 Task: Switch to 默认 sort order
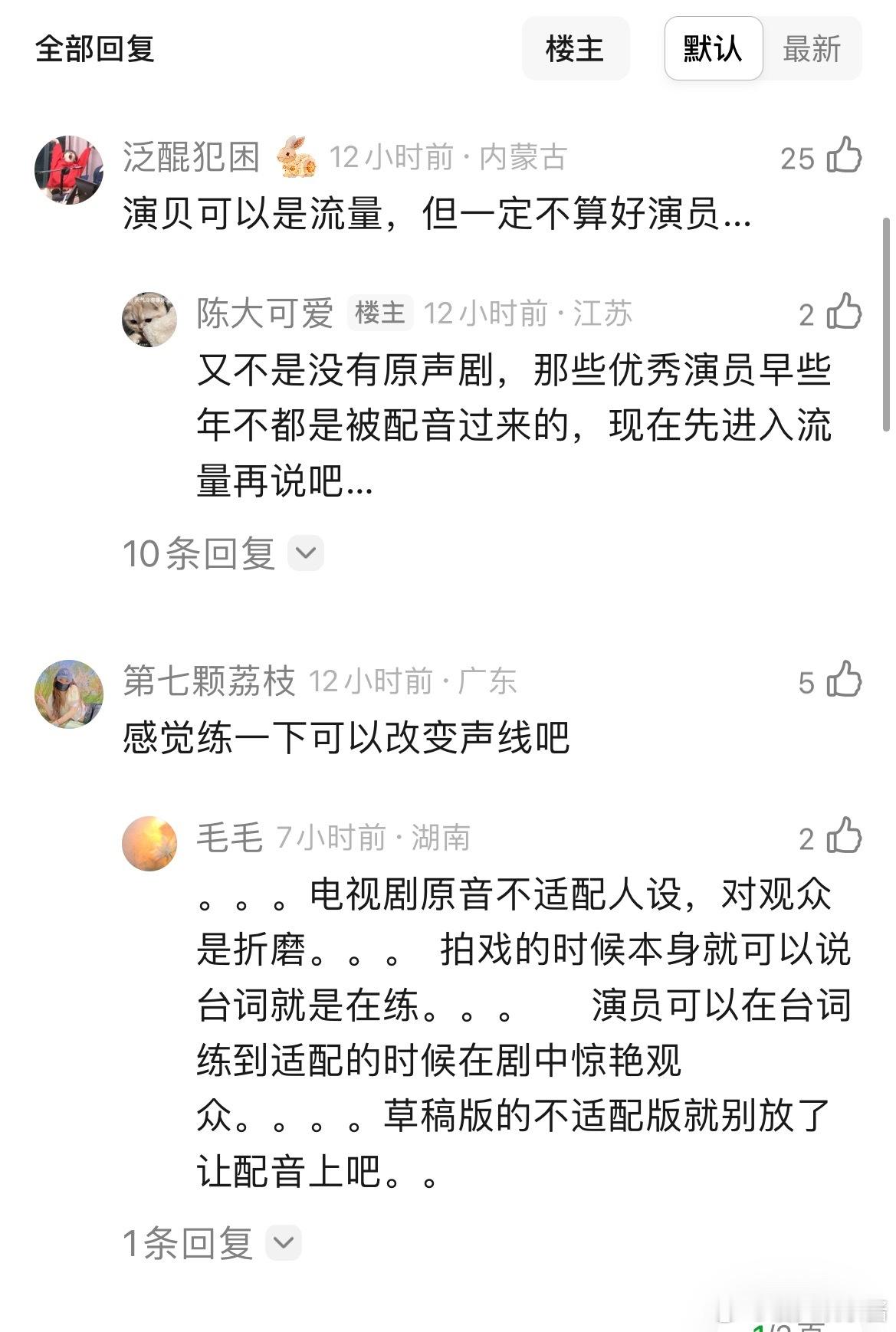713,49
